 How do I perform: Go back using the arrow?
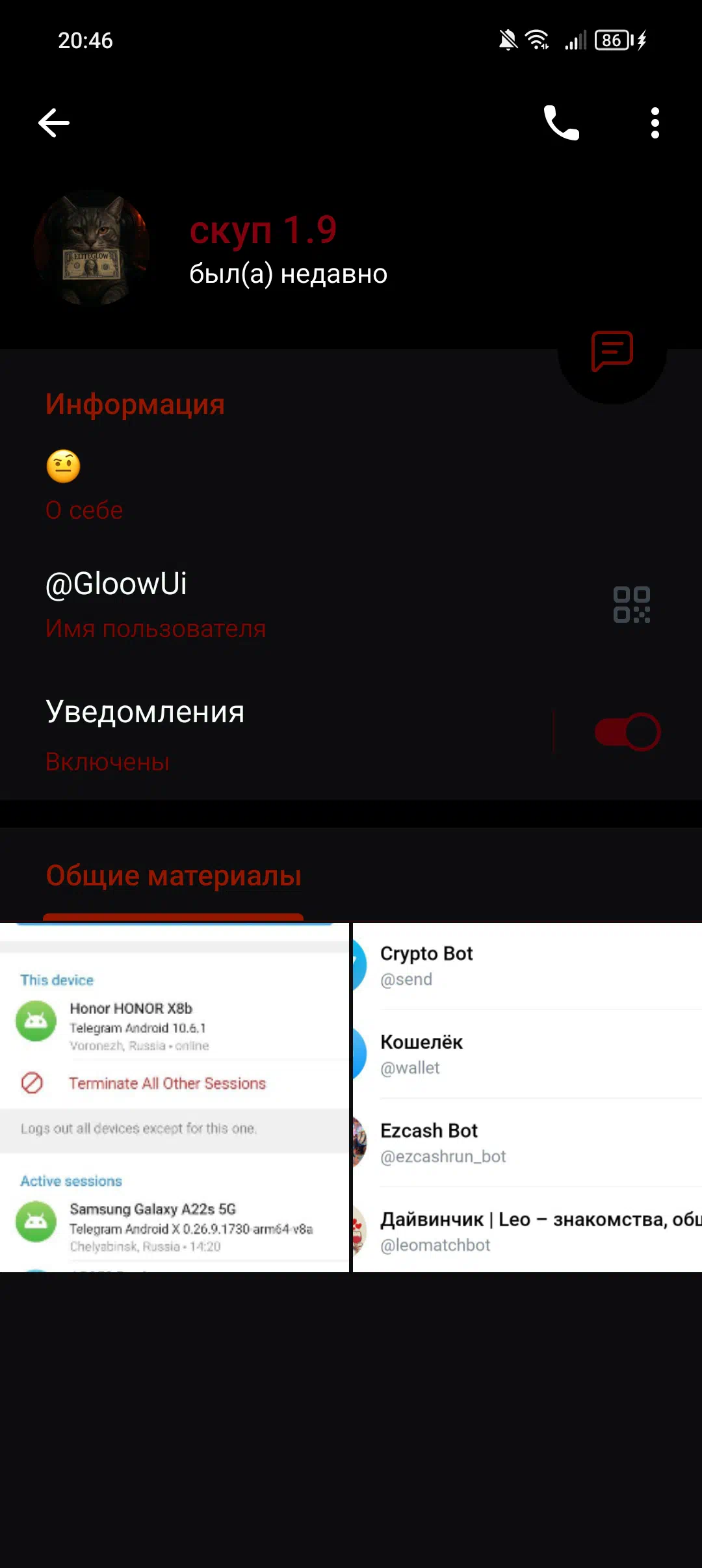pos(54,123)
